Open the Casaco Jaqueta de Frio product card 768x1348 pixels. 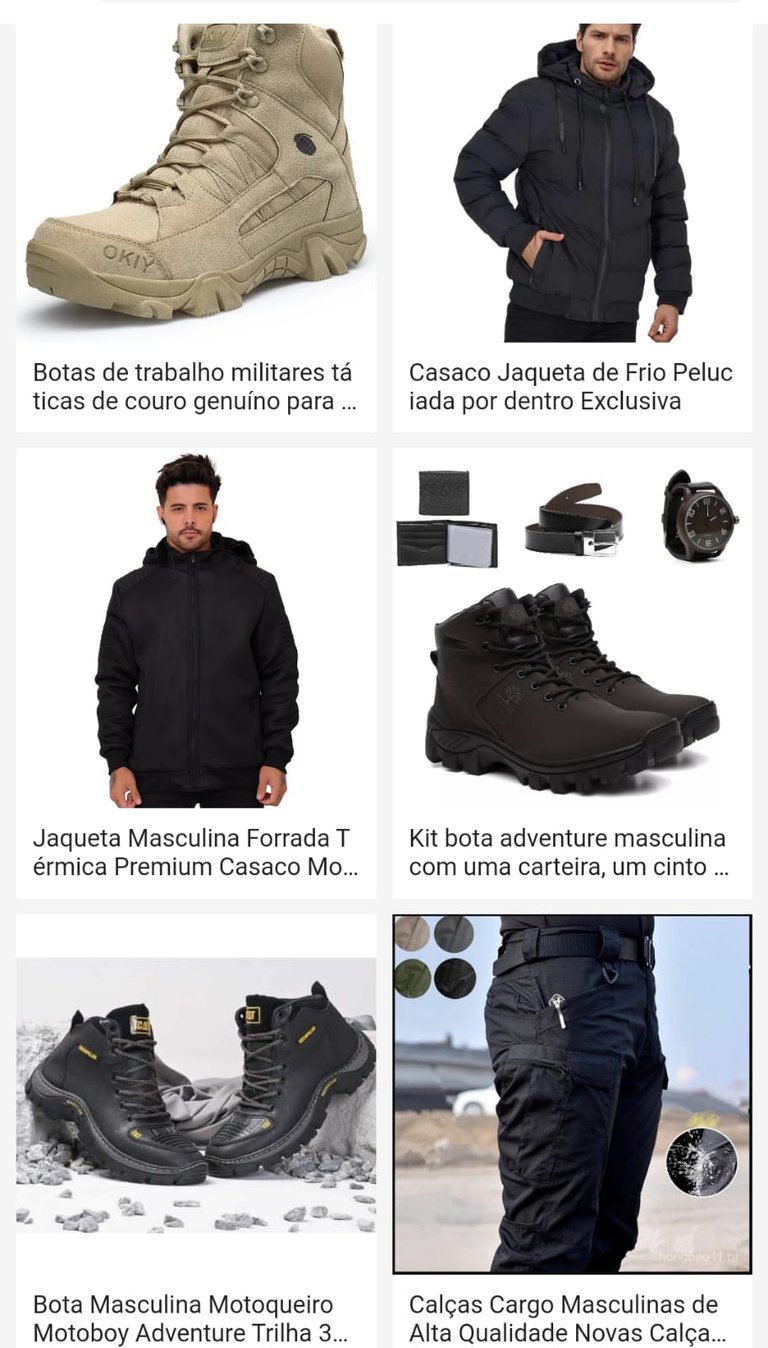[572, 227]
